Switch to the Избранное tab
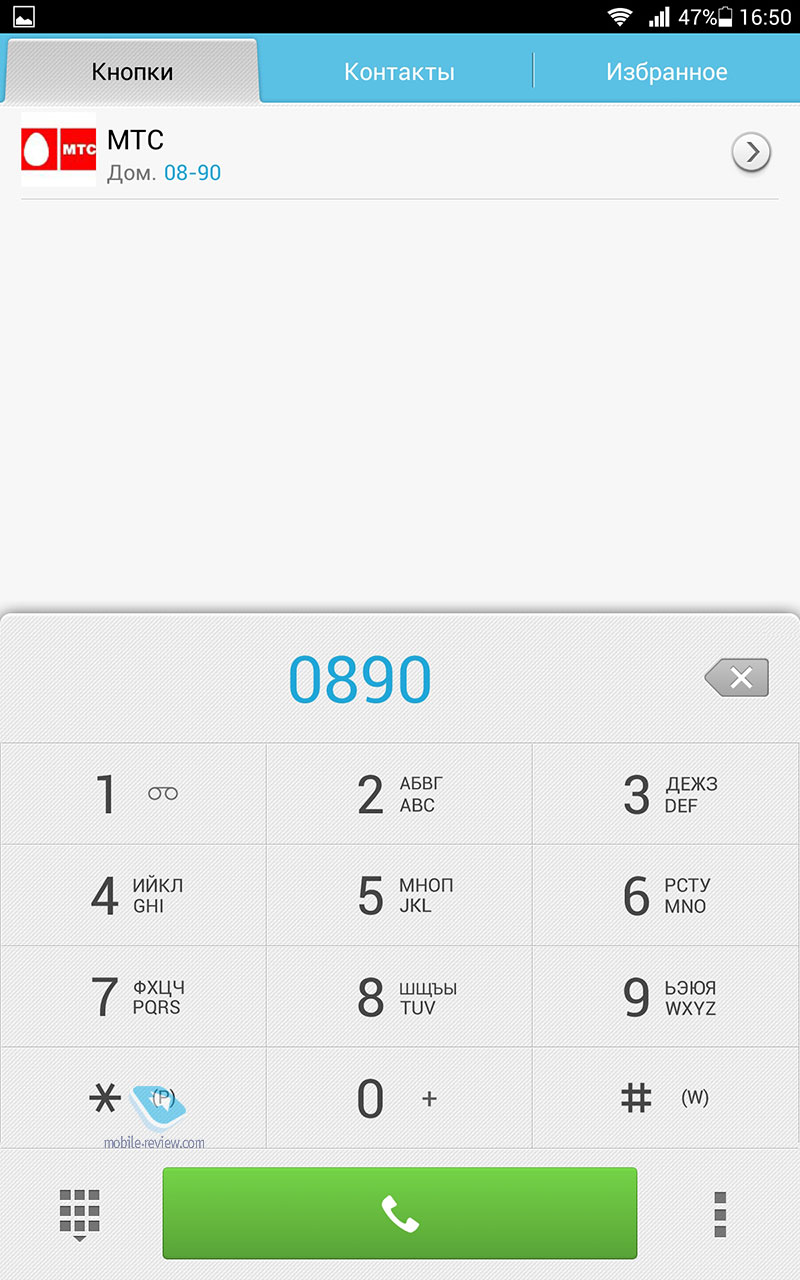 coord(666,72)
